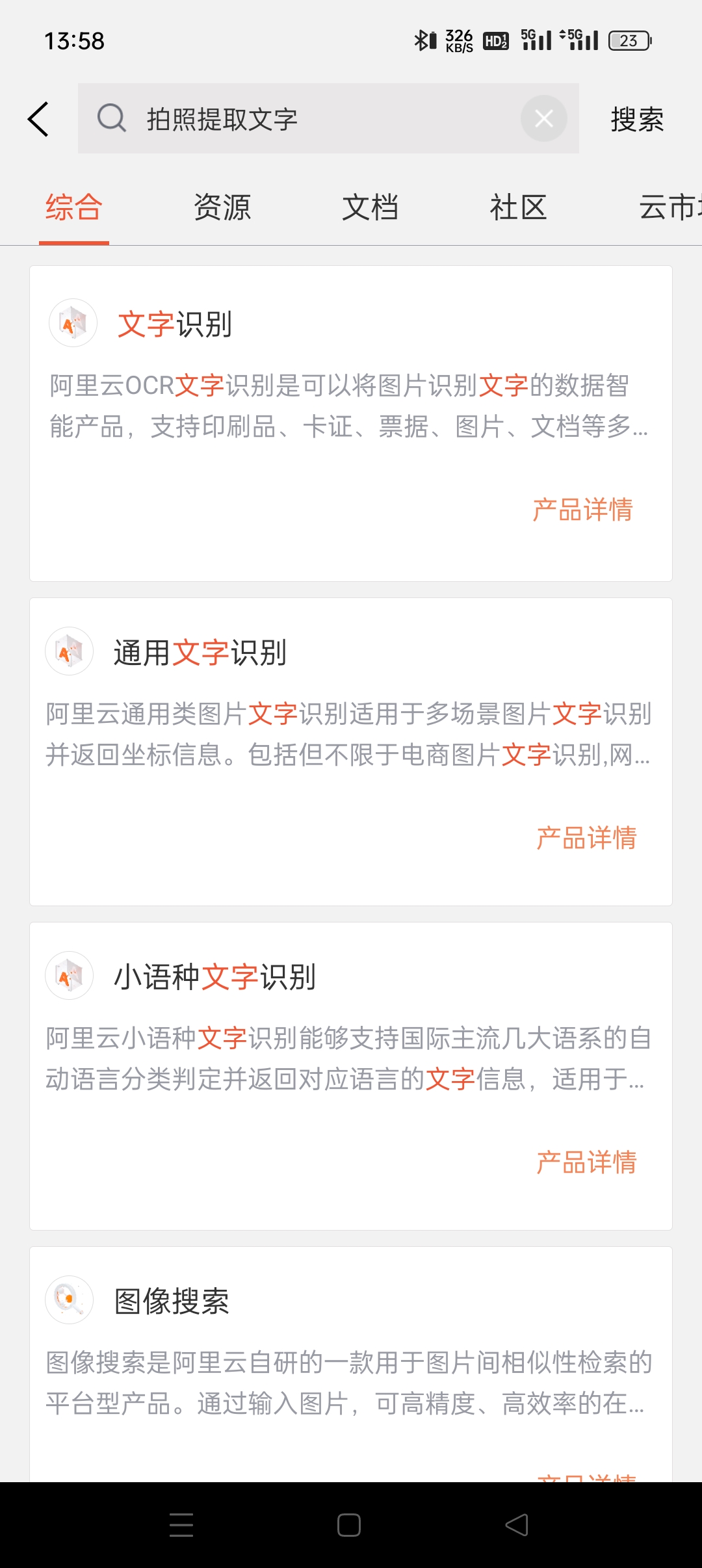
Task: Go back using the top-left arrow
Action: [38, 119]
